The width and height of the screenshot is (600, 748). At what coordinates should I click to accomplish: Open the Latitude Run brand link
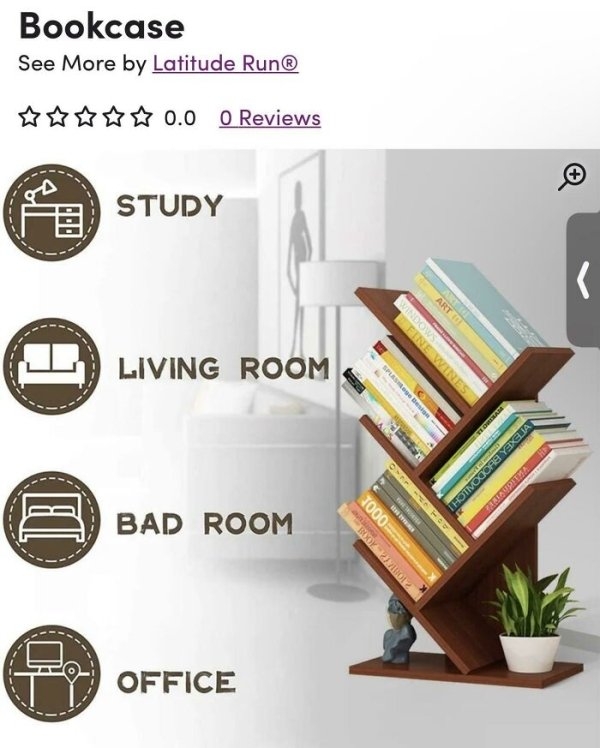(225, 63)
